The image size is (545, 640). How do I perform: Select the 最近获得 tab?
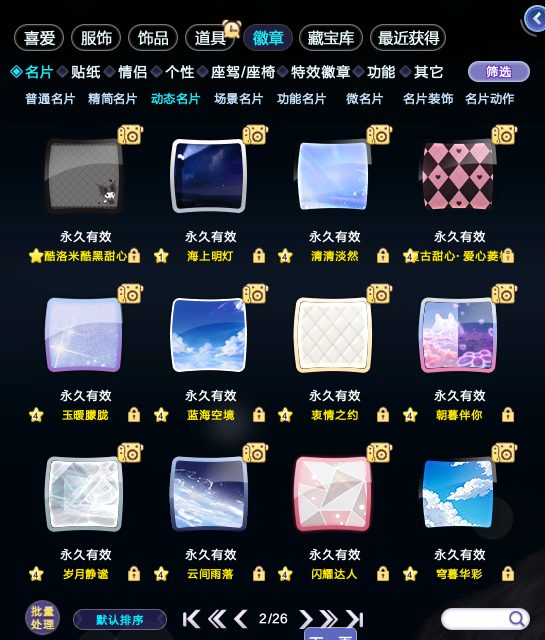point(408,38)
